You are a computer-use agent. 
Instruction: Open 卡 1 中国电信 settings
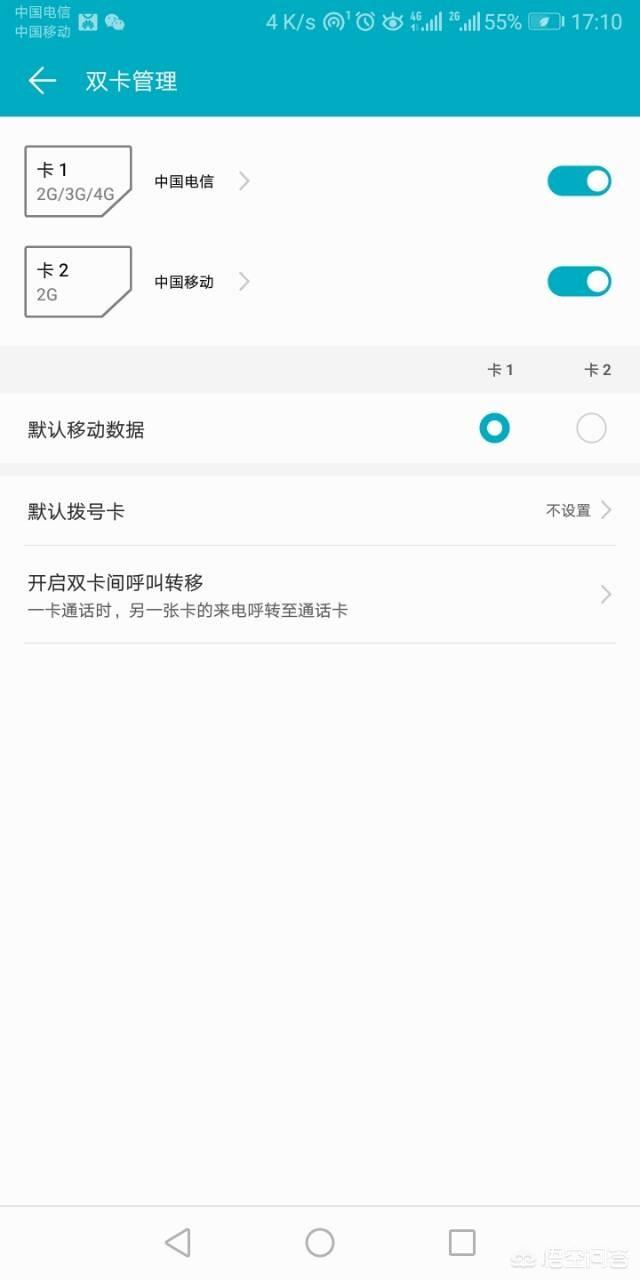pos(200,182)
